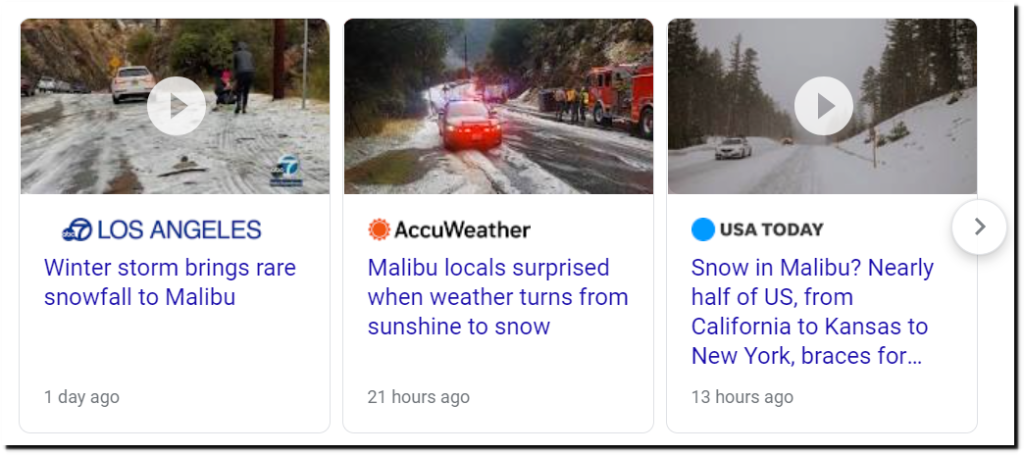Play the USA TODAY snow video
1024x455 pixels.
click(x=823, y=106)
